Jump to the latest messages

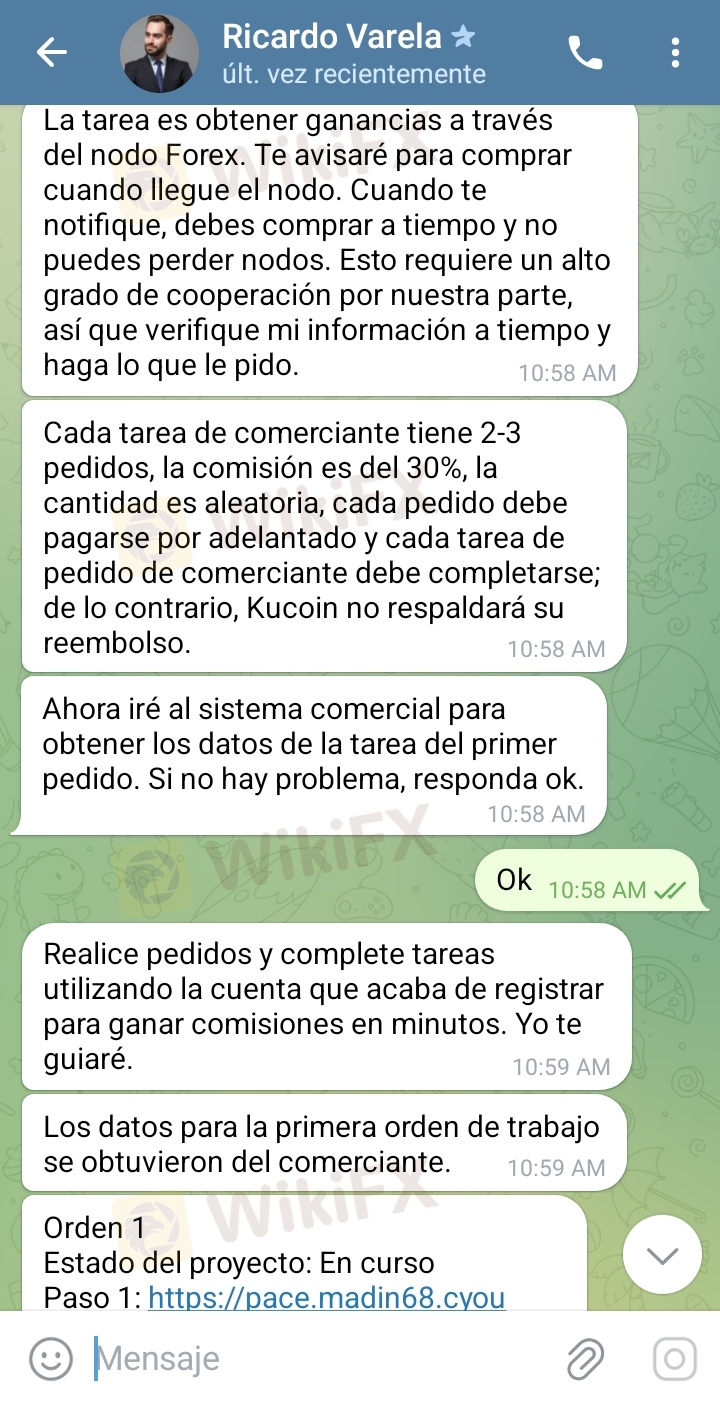[661, 1256]
